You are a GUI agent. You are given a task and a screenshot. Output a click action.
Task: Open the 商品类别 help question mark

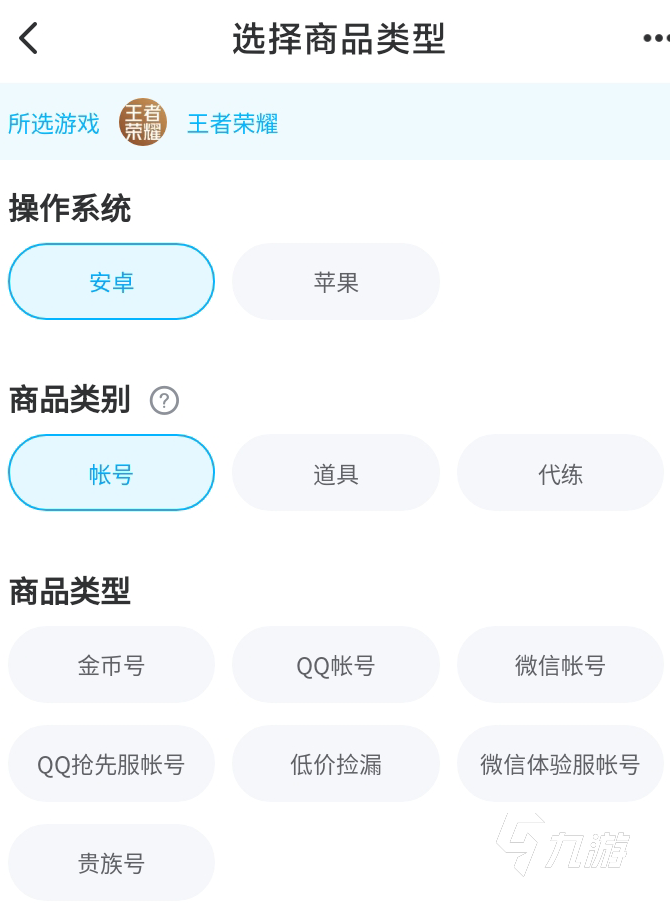coord(164,401)
